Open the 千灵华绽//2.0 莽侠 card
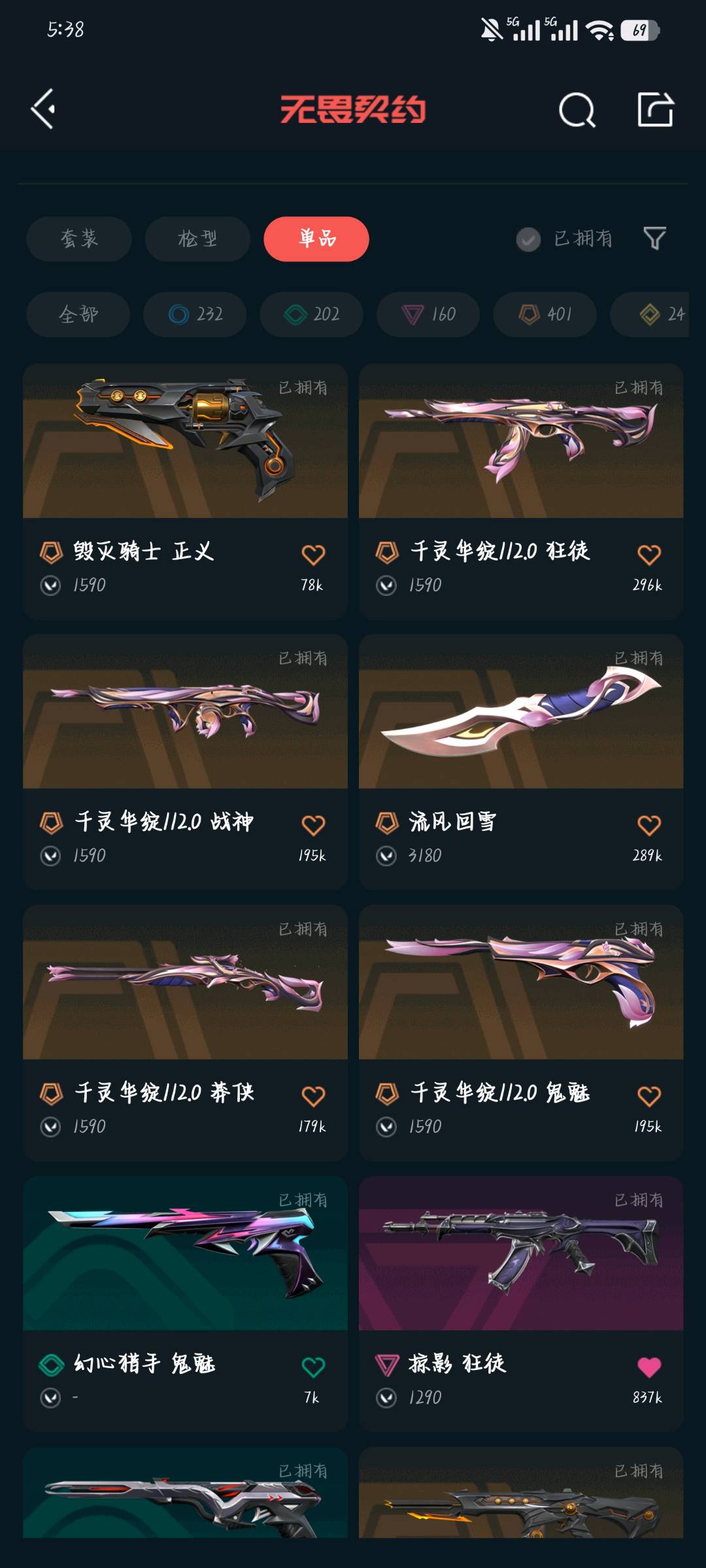Screen dimensions: 706x1568 (185, 1033)
